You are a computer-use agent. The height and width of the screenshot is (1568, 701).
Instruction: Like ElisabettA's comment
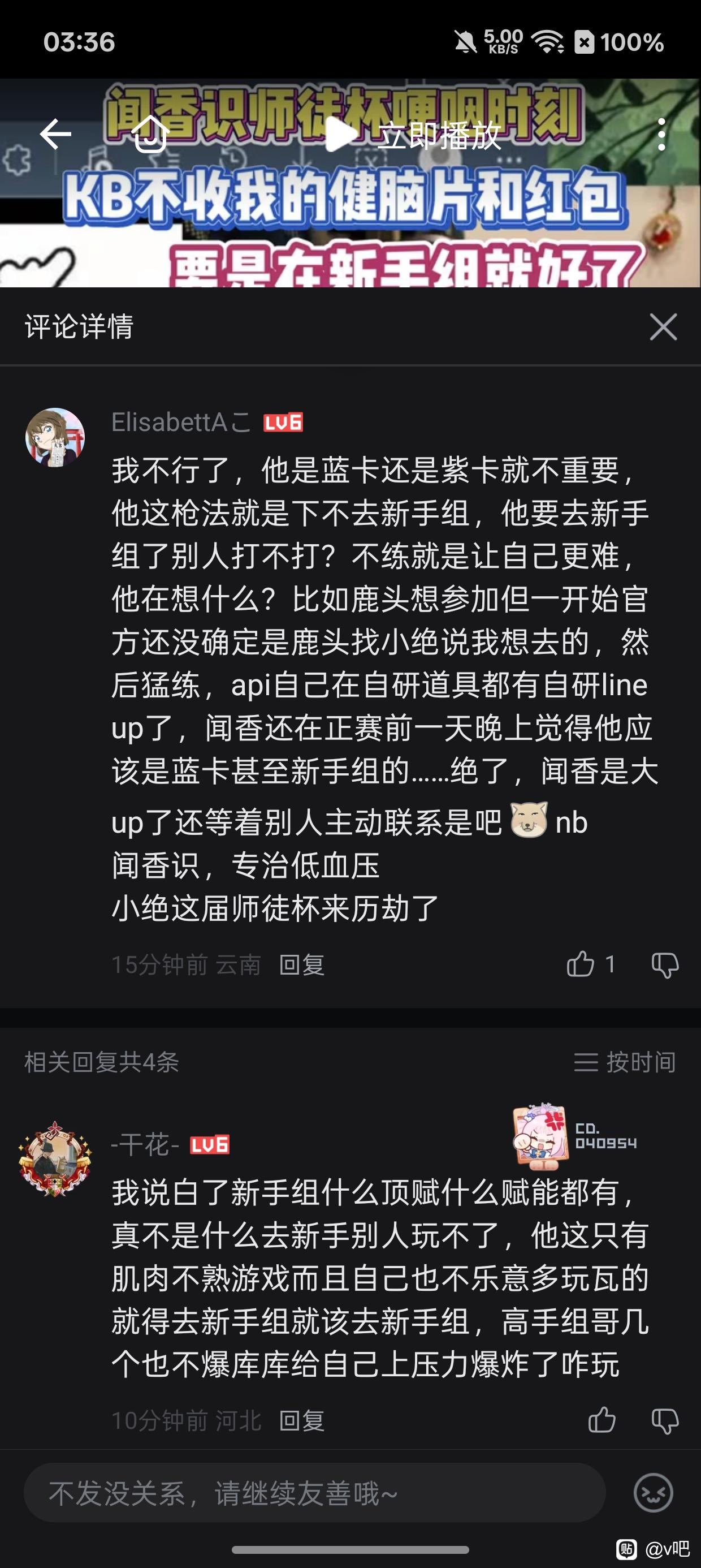581,964
